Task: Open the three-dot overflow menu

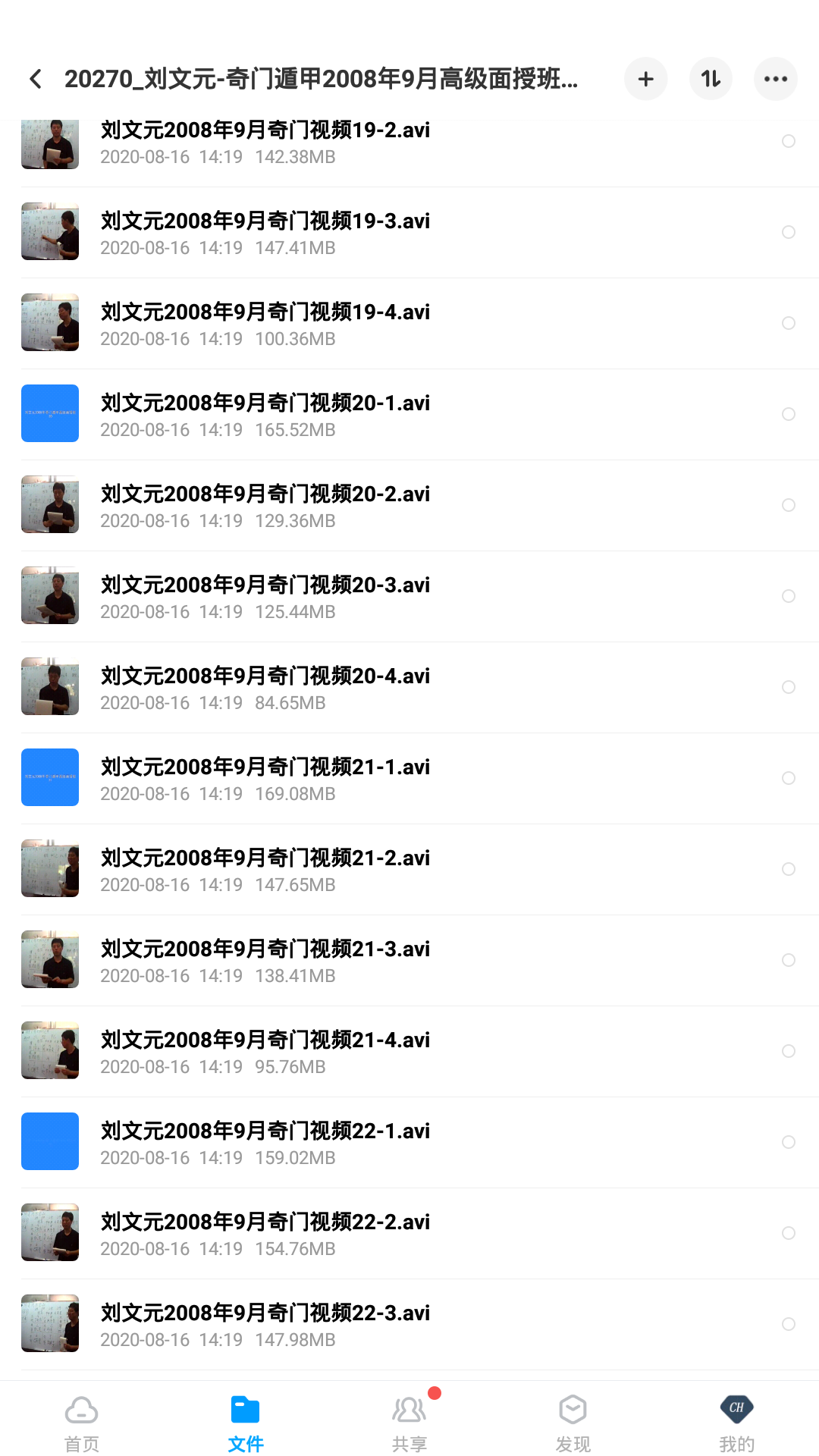Action: (x=775, y=79)
